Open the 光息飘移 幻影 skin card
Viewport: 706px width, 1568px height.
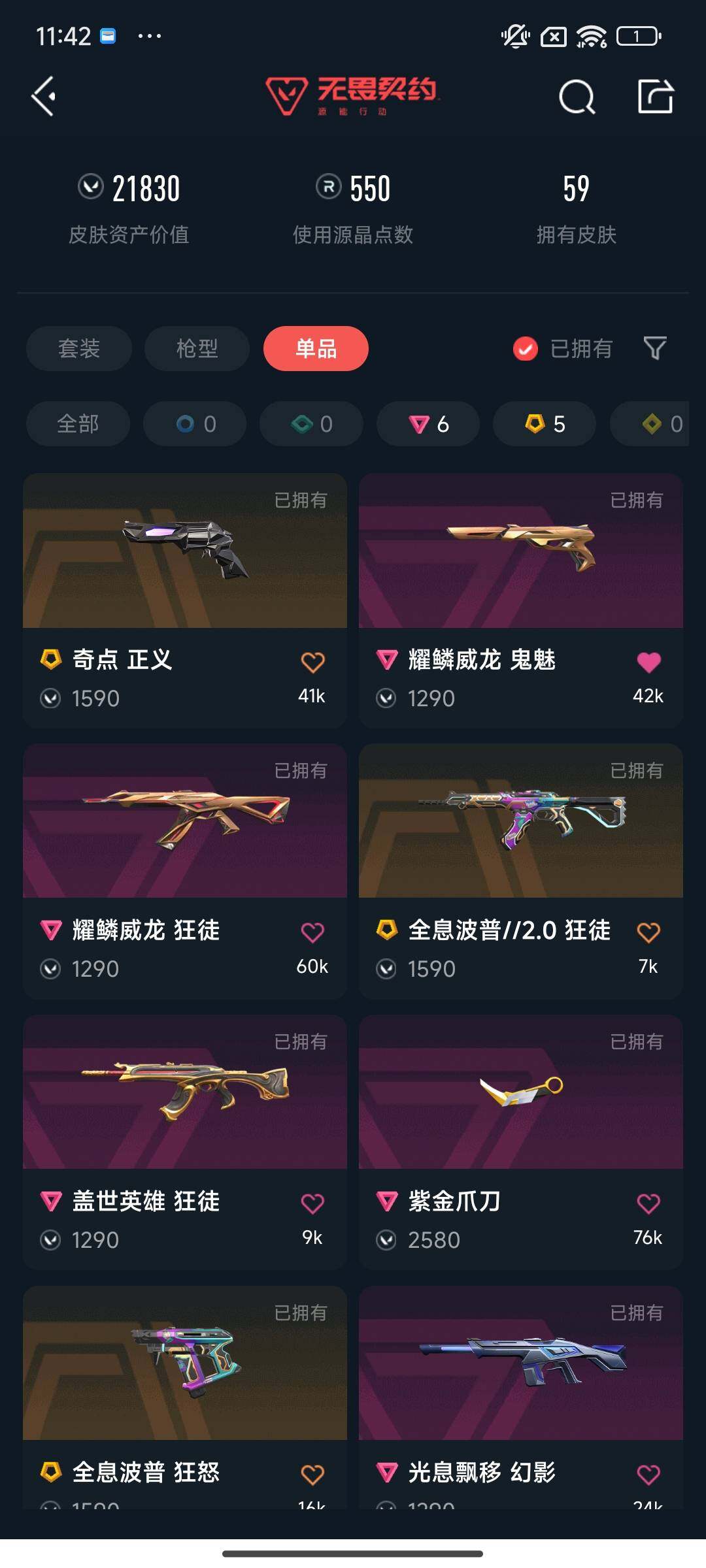520,1365
